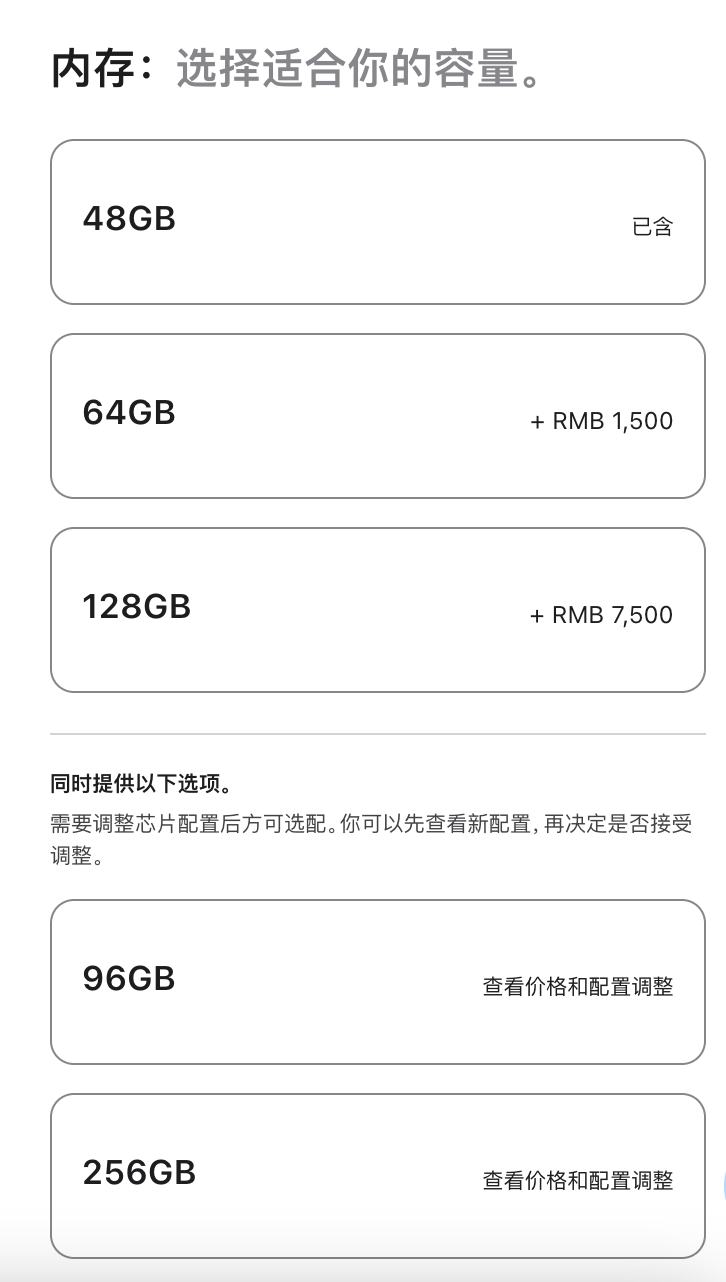View price and configuration changes for 96GB
The height and width of the screenshot is (1282, 726).
click(x=377, y=982)
